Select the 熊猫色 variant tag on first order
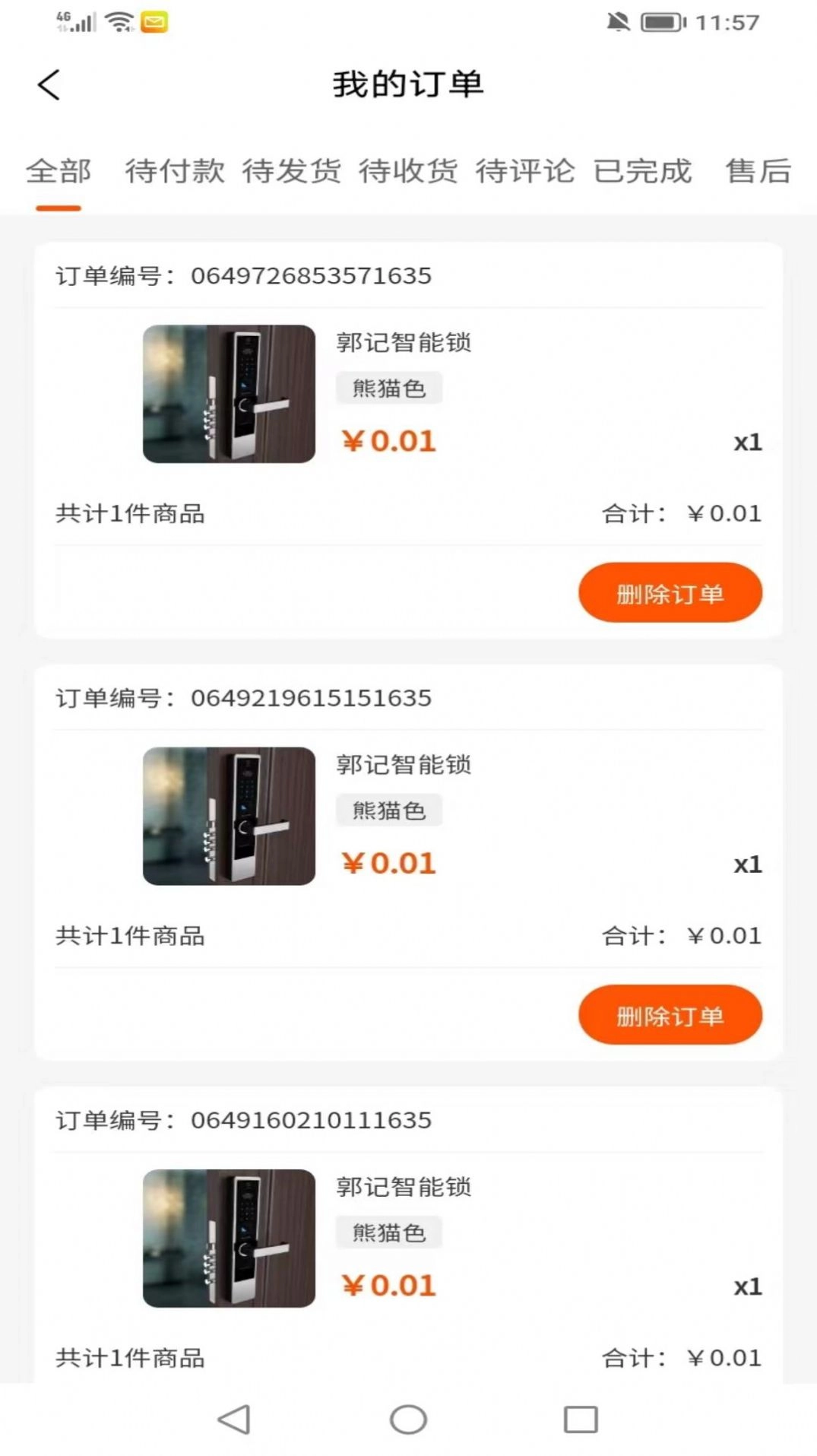Image resolution: width=817 pixels, height=1456 pixels. 388,388
